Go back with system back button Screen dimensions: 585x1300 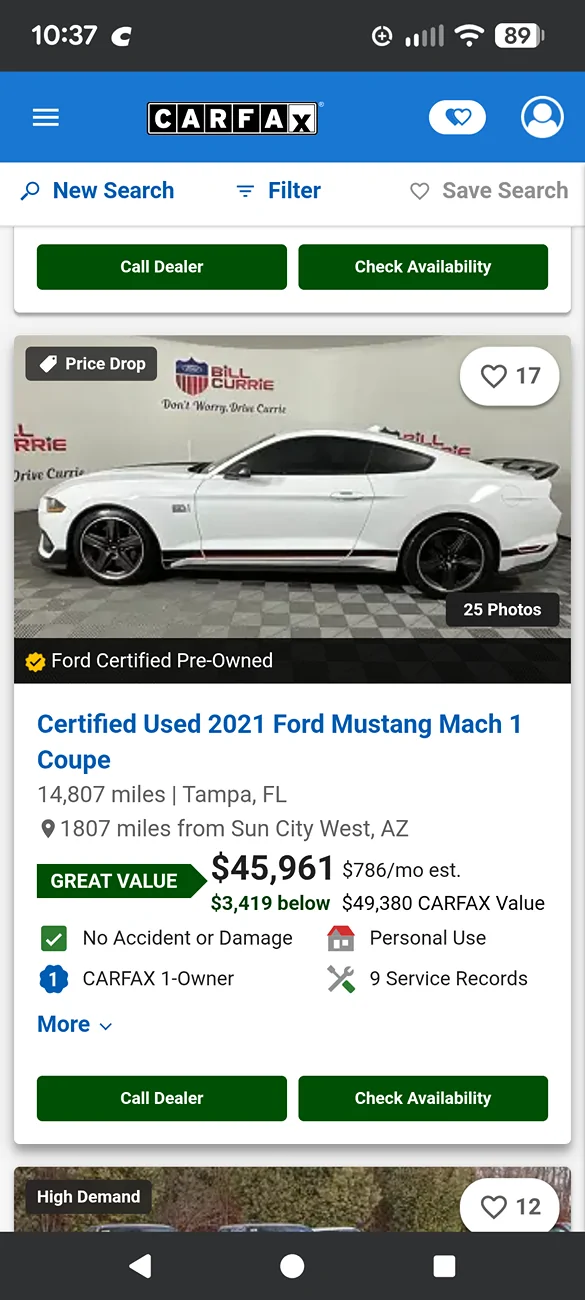(141, 1266)
